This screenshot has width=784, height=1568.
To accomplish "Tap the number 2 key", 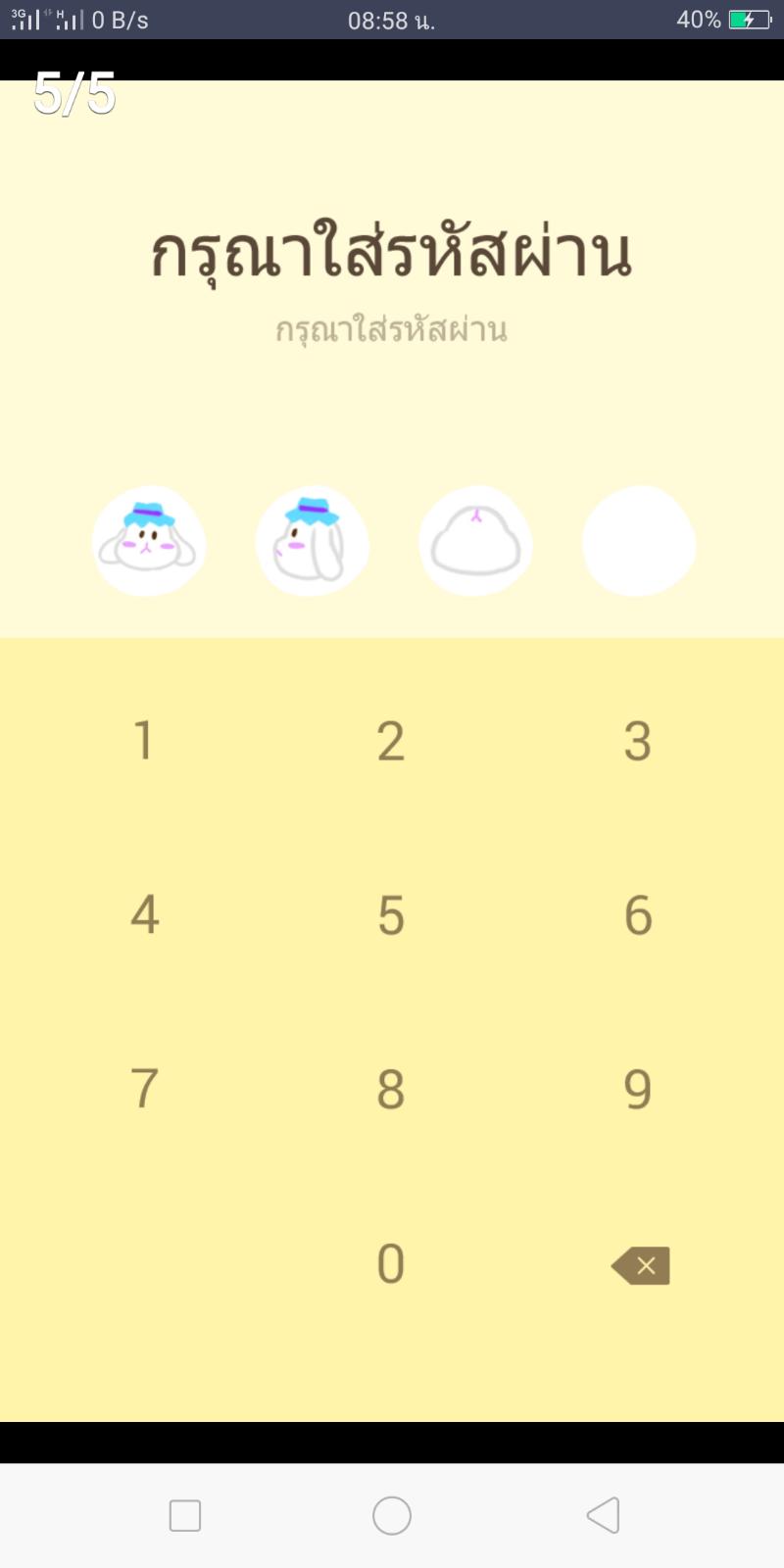I will (391, 740).
